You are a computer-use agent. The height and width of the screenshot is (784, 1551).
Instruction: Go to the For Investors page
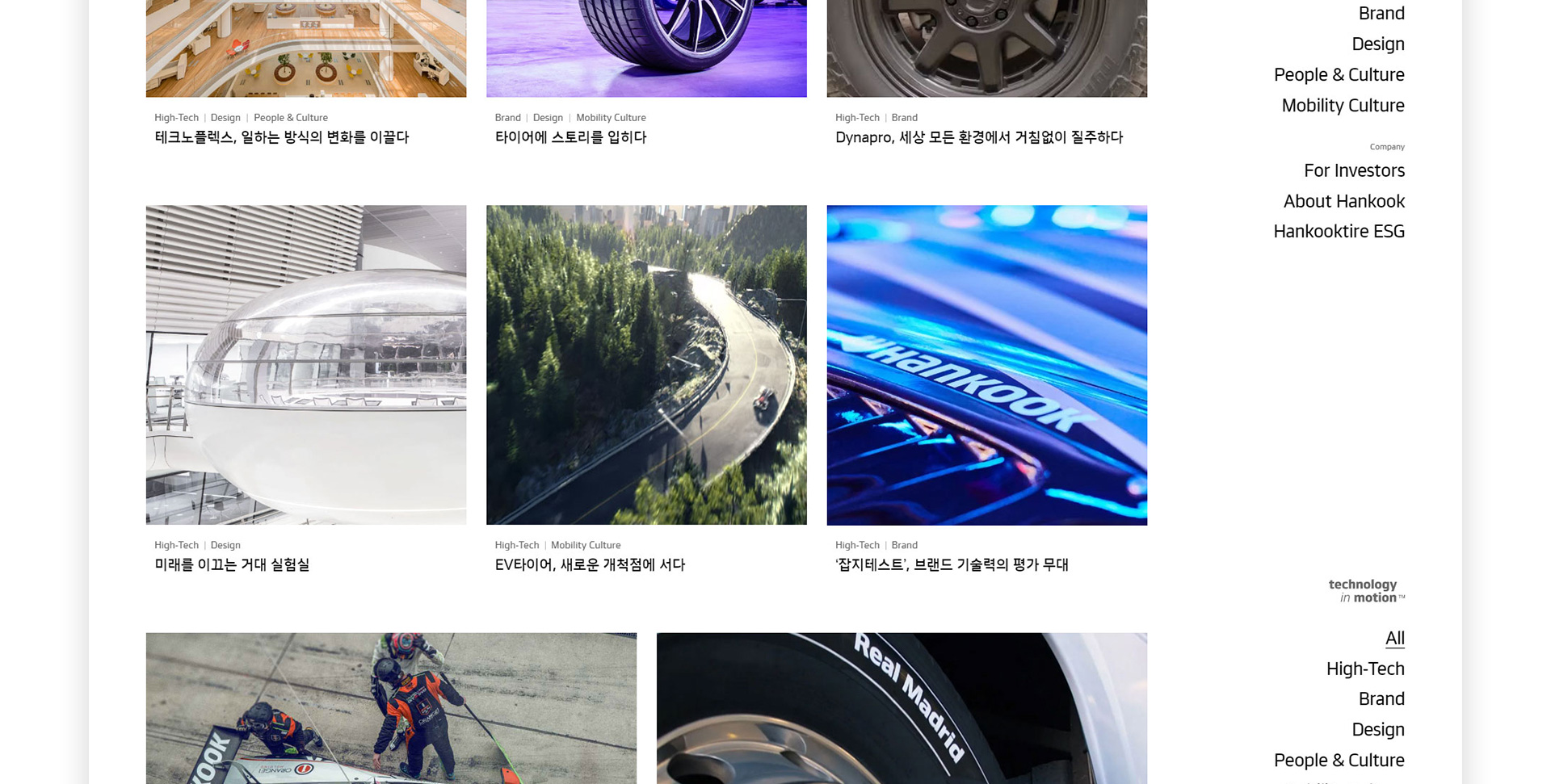pyautogui.click(x=1354, y=170)
